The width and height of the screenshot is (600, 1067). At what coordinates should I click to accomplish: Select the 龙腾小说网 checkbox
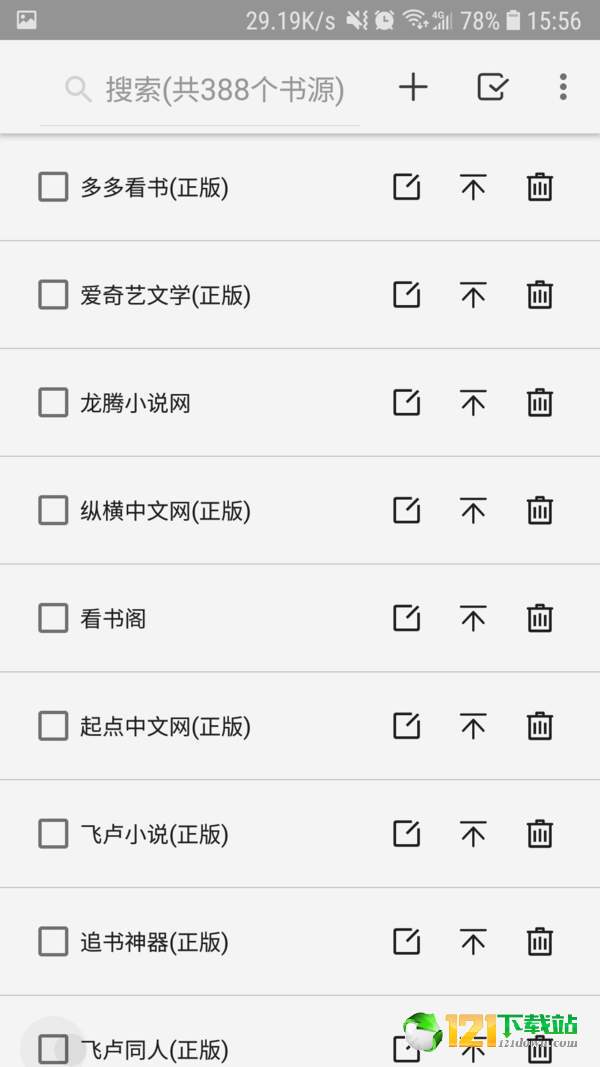pos(53,403)
